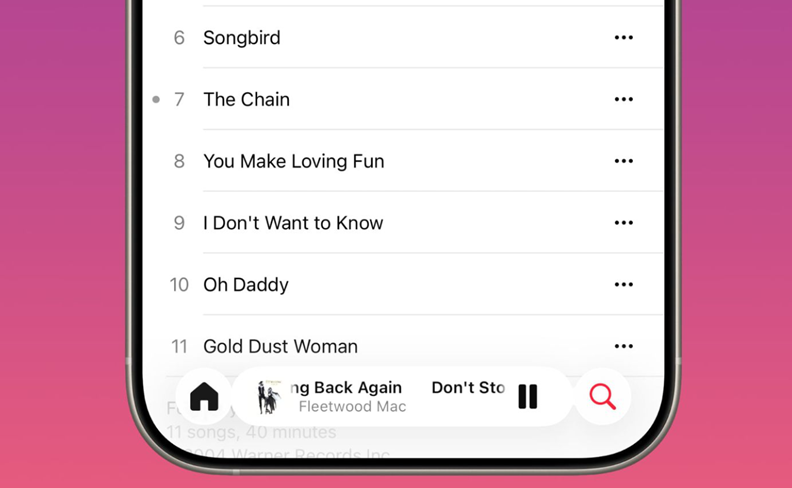This screenshot has height=488, width=792.
Task: Play the track The Chain
Action: coord(247,99)
